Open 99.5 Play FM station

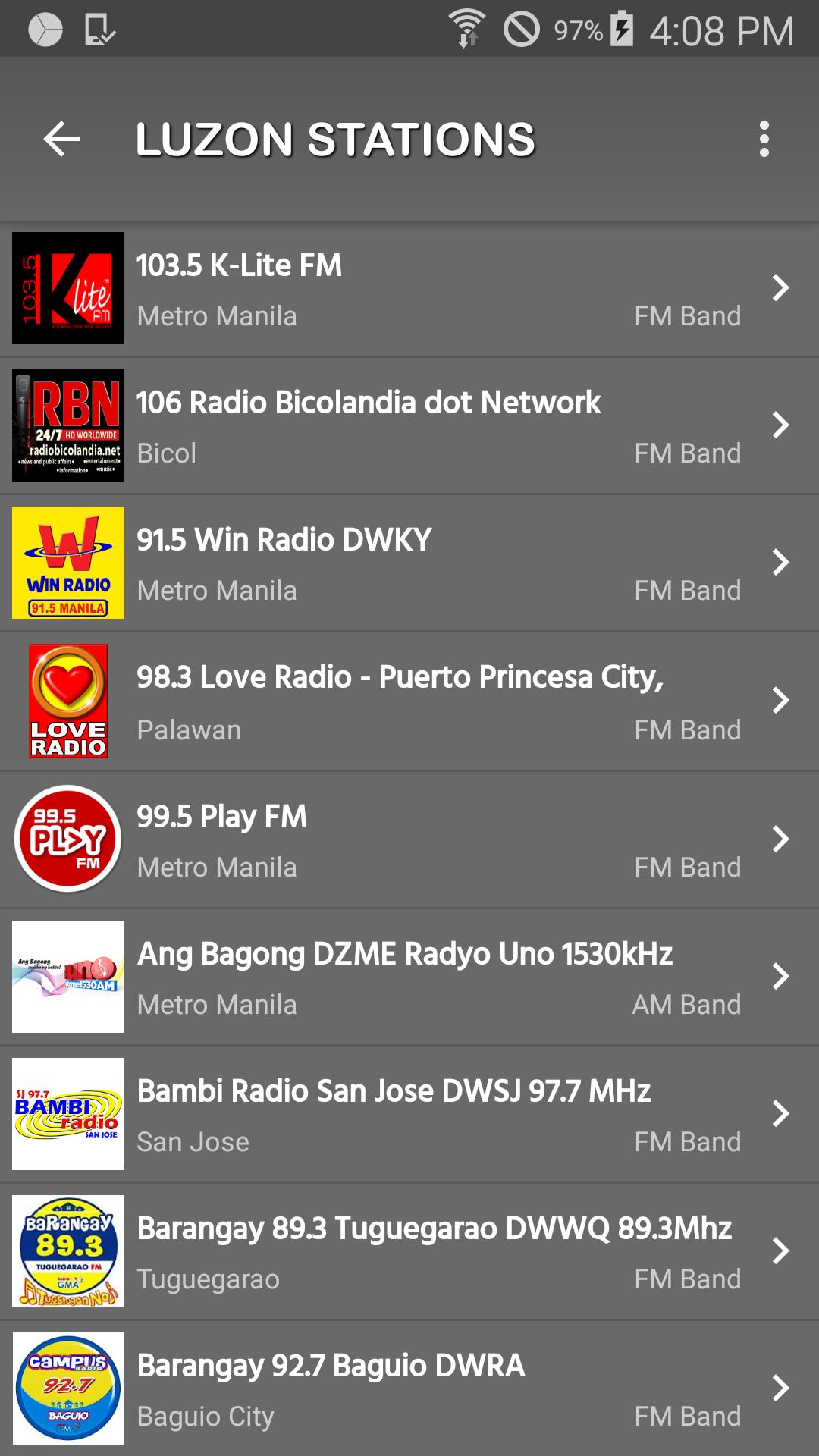pos(409,839)
